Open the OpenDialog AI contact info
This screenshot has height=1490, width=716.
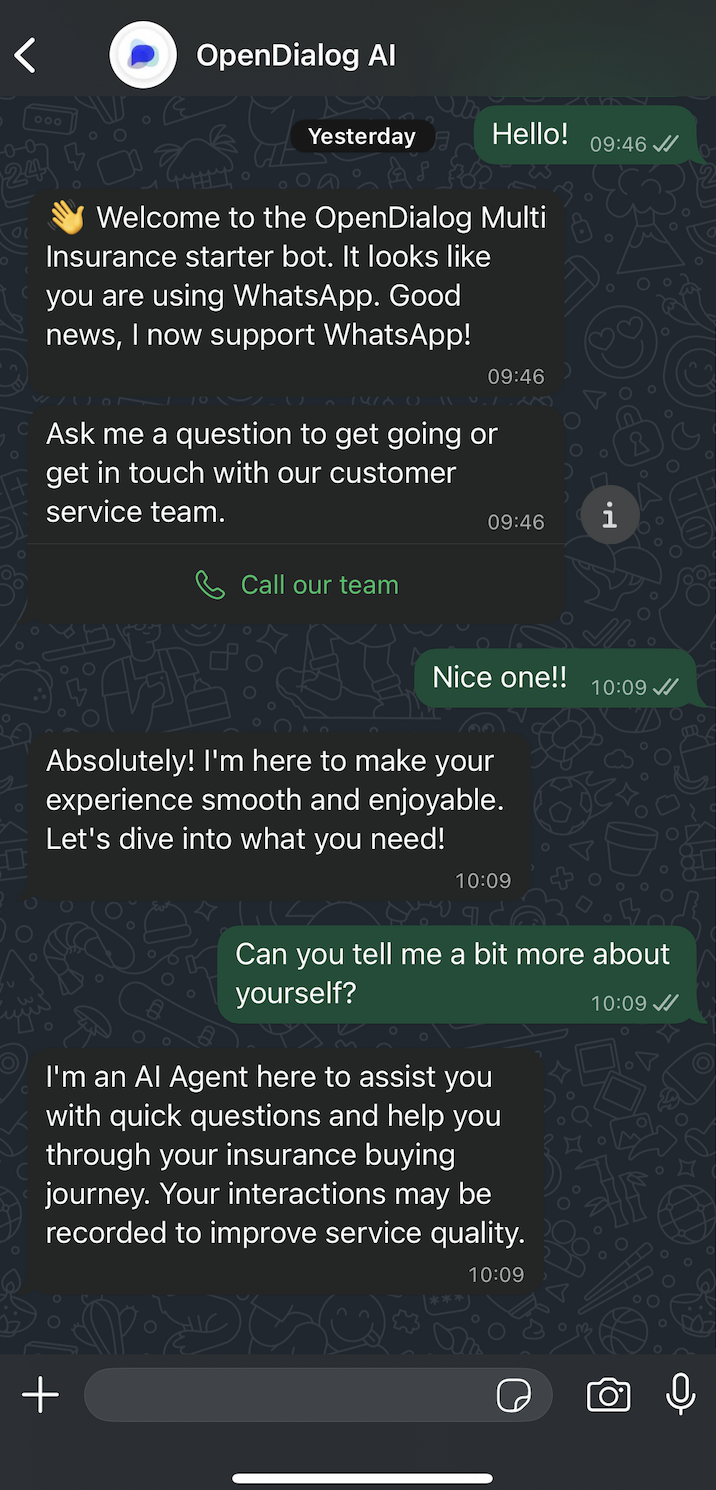tap(296, 55)
